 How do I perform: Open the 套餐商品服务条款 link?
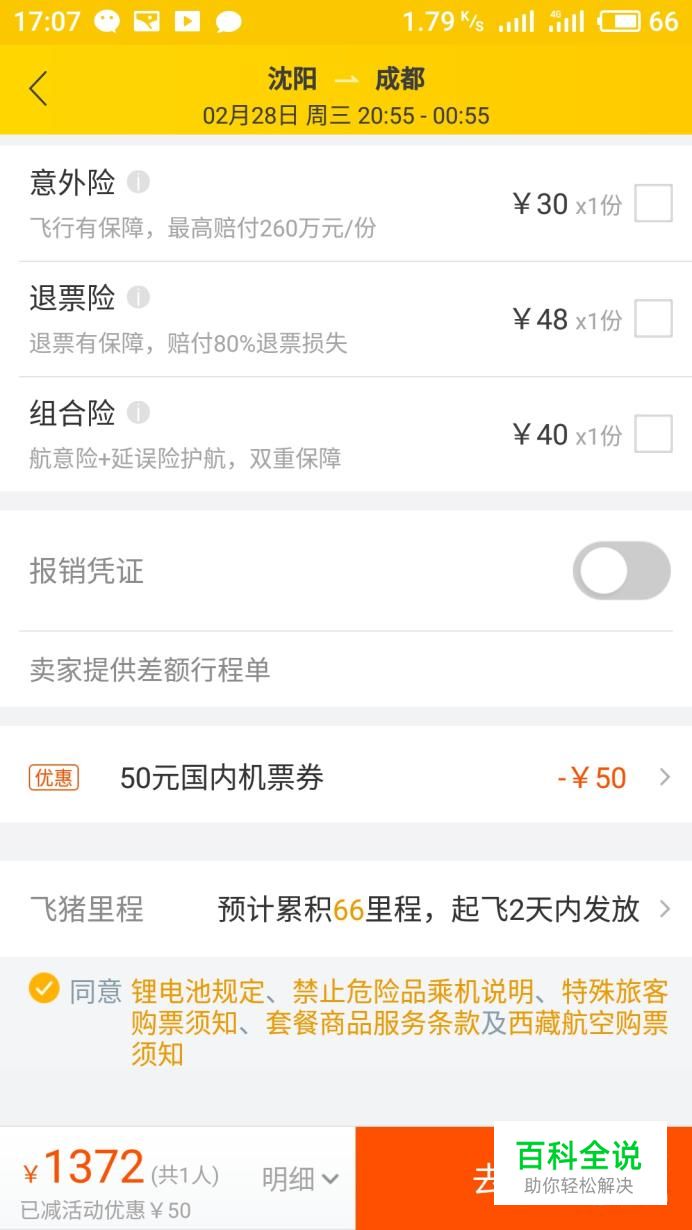(373, 1023)
